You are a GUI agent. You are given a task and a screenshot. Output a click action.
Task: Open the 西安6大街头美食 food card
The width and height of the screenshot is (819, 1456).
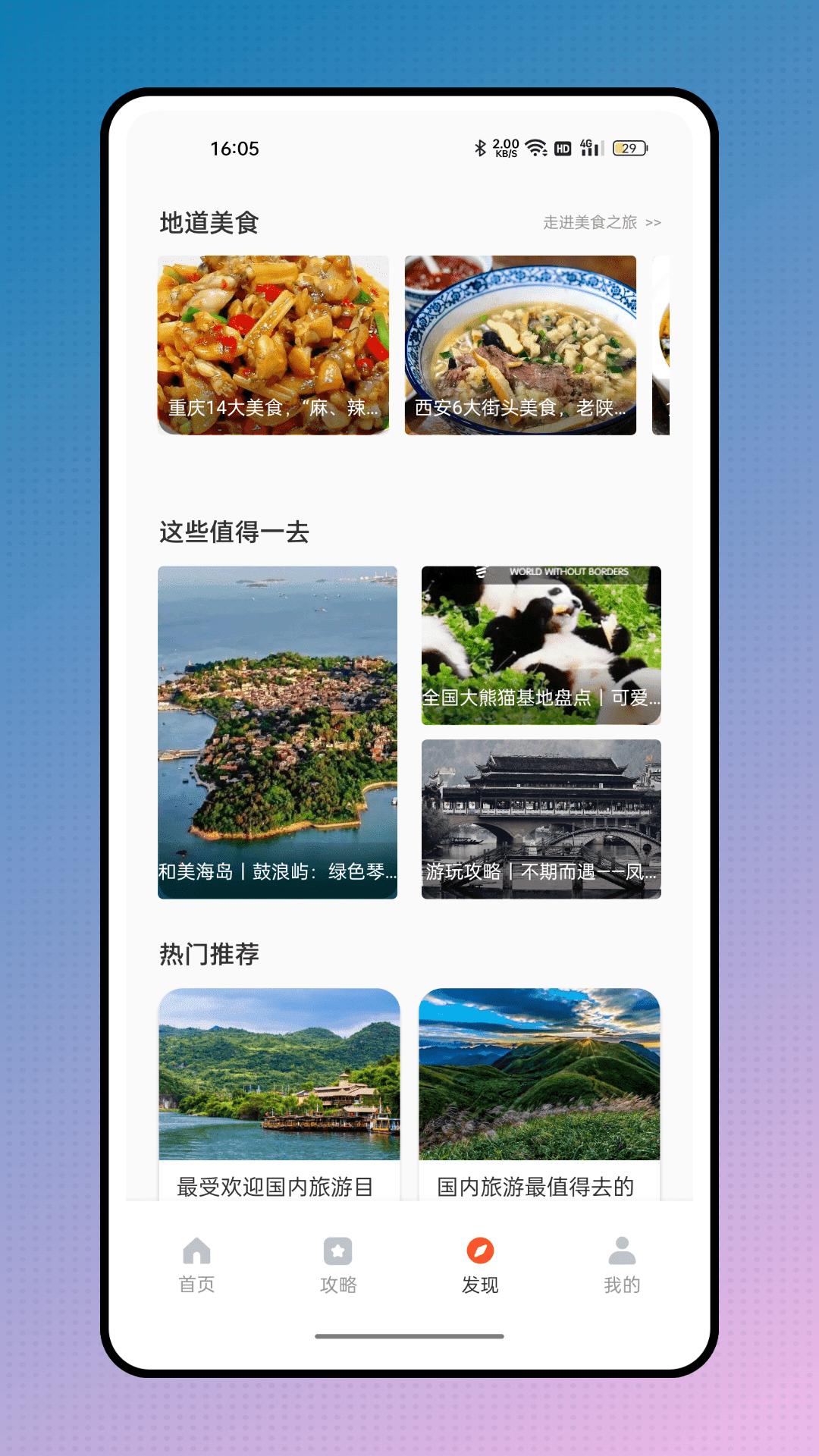[520, 345]
